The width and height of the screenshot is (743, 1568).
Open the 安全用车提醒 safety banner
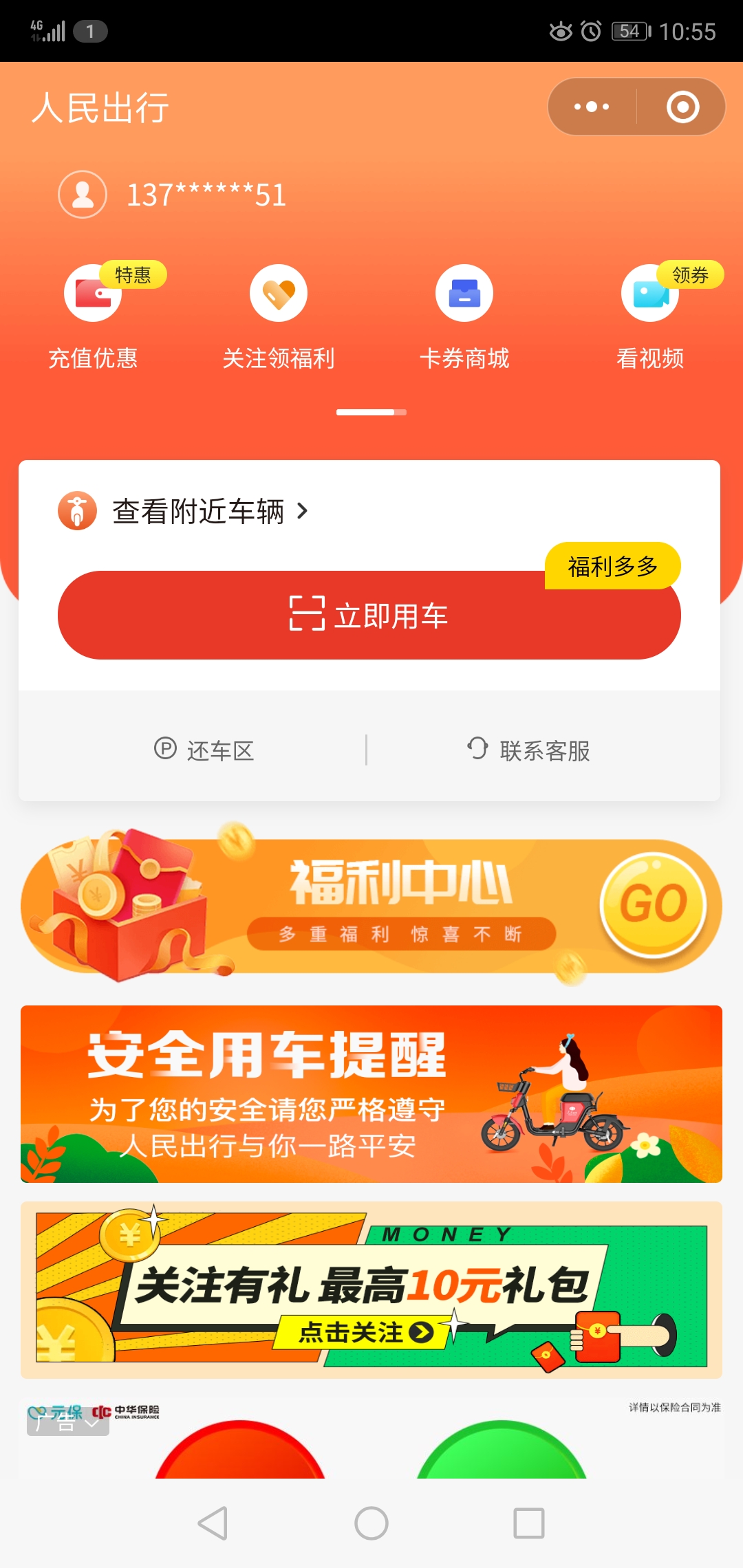click(371, 1093)
